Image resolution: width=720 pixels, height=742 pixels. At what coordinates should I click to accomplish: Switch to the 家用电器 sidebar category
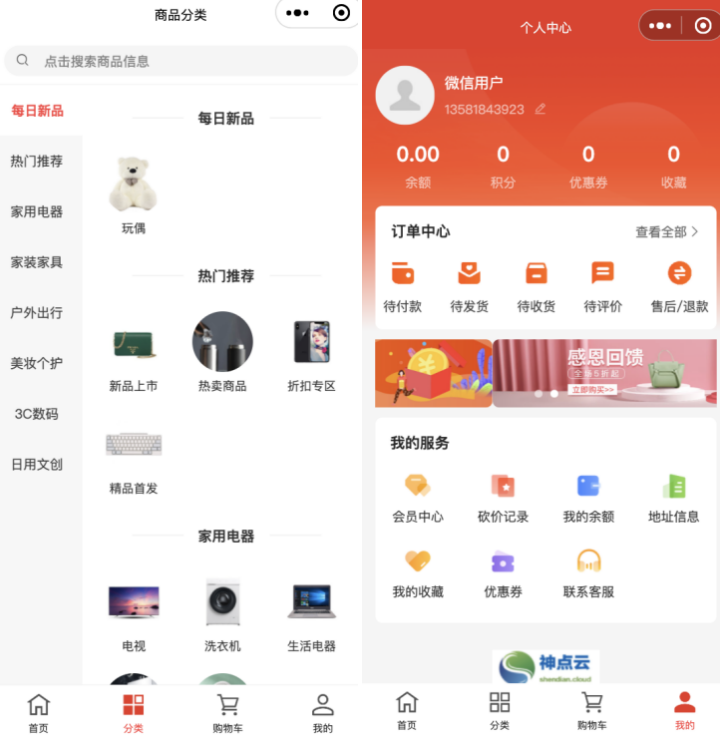point(37,212)
